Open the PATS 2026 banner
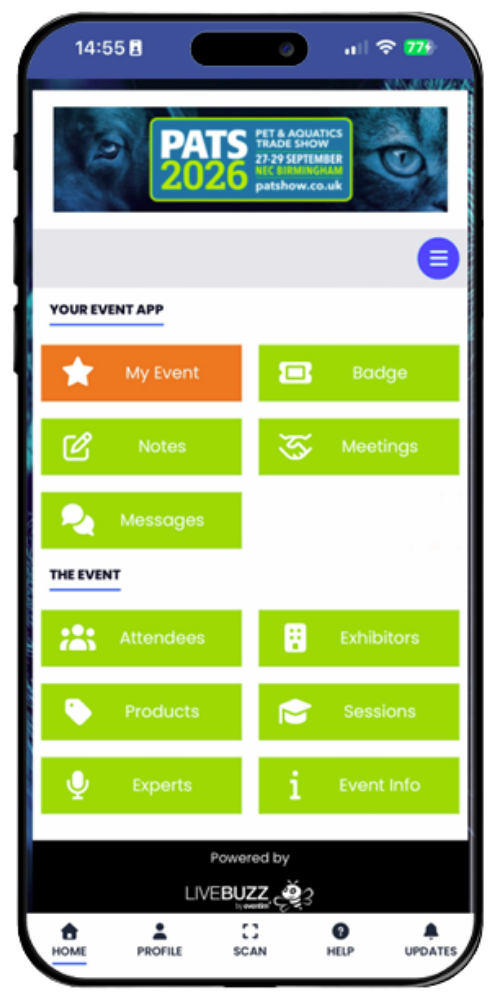This screenshot has height=1000, width=500. tap(250, 159)
